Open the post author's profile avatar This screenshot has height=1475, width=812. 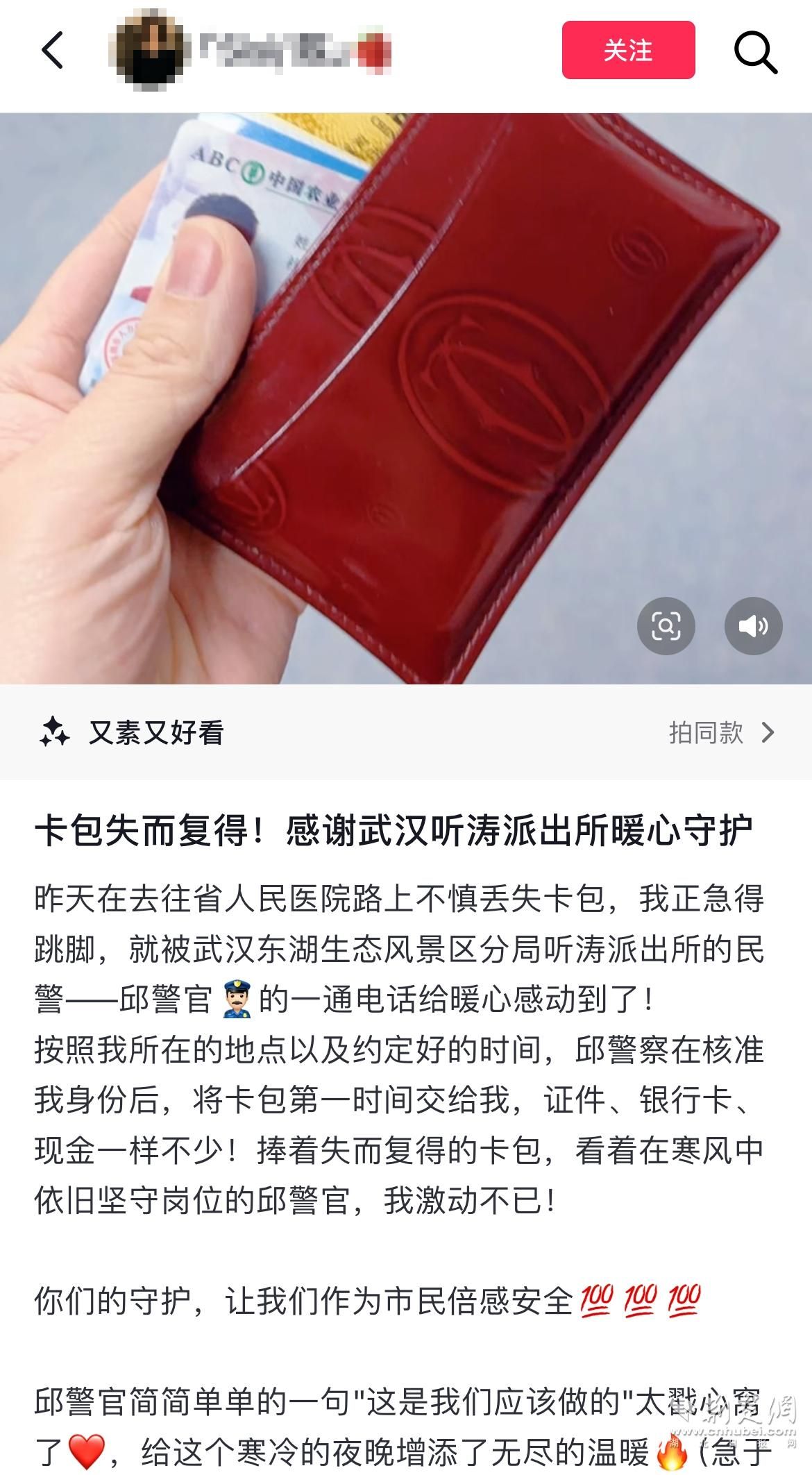pos(149,52)
